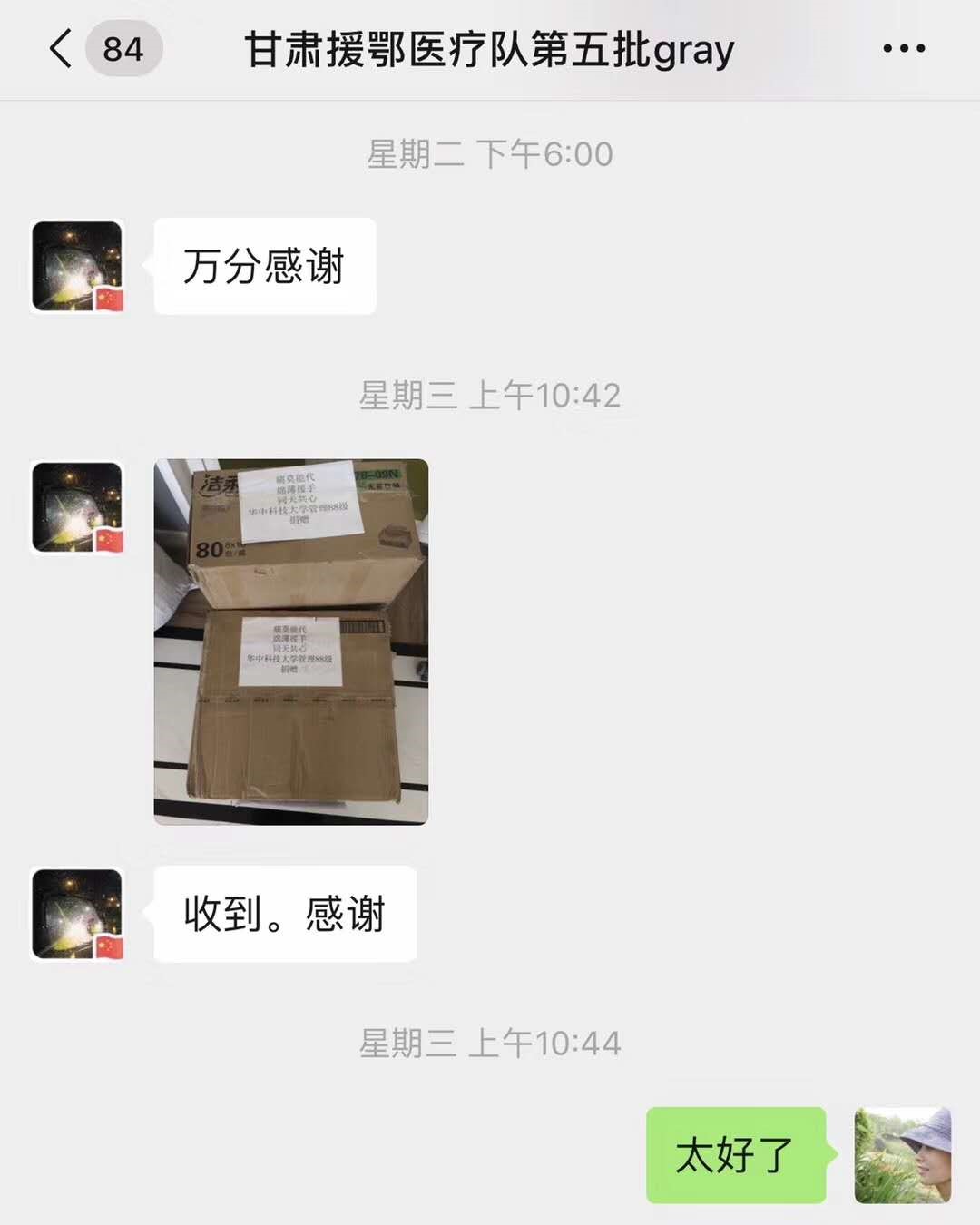Tap the avatar next to 收到。感谢

(x=77, y=914)
